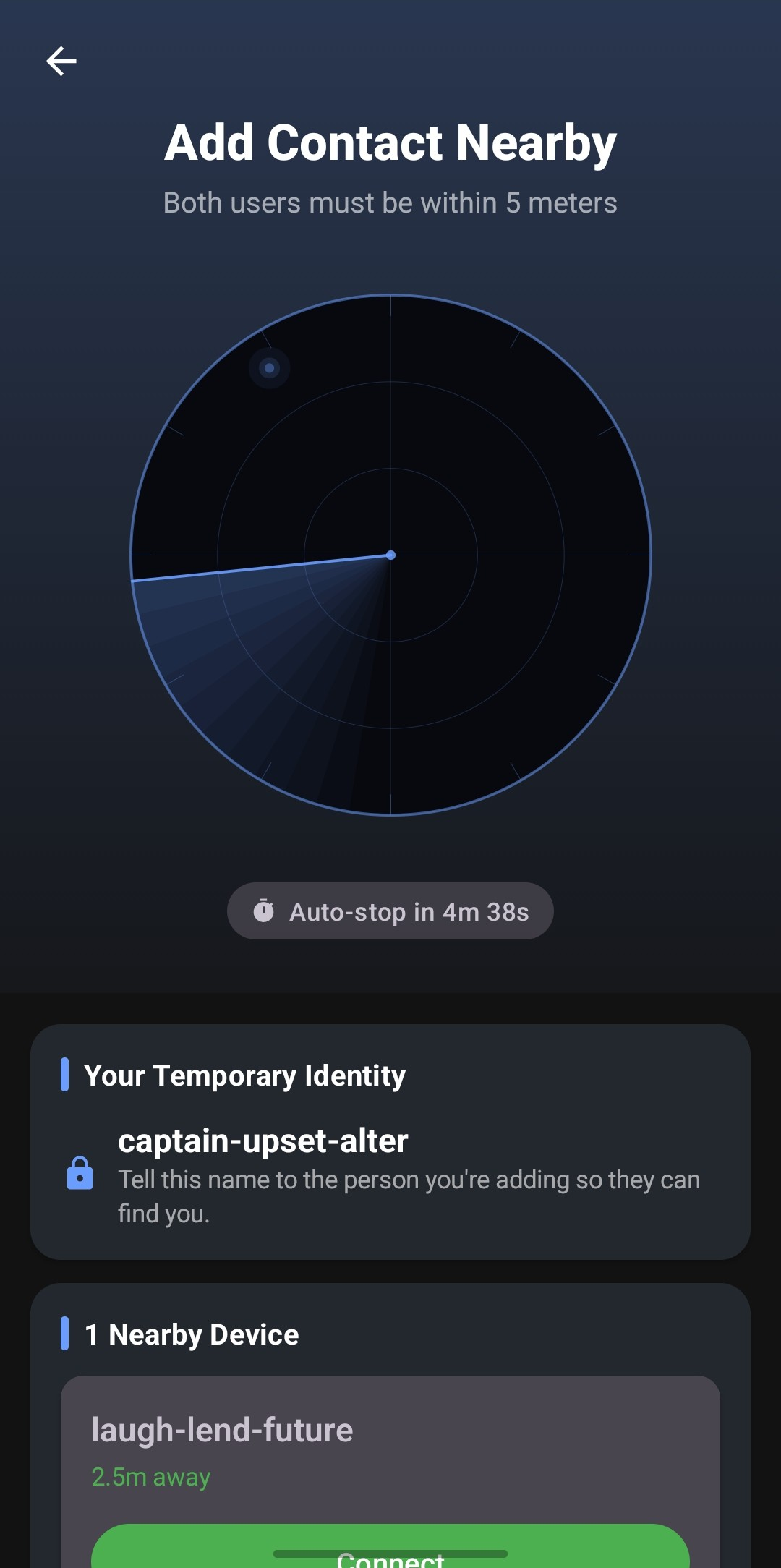
Task: Tap the captain-upset-alter identity name
Action: (263, 1139)
